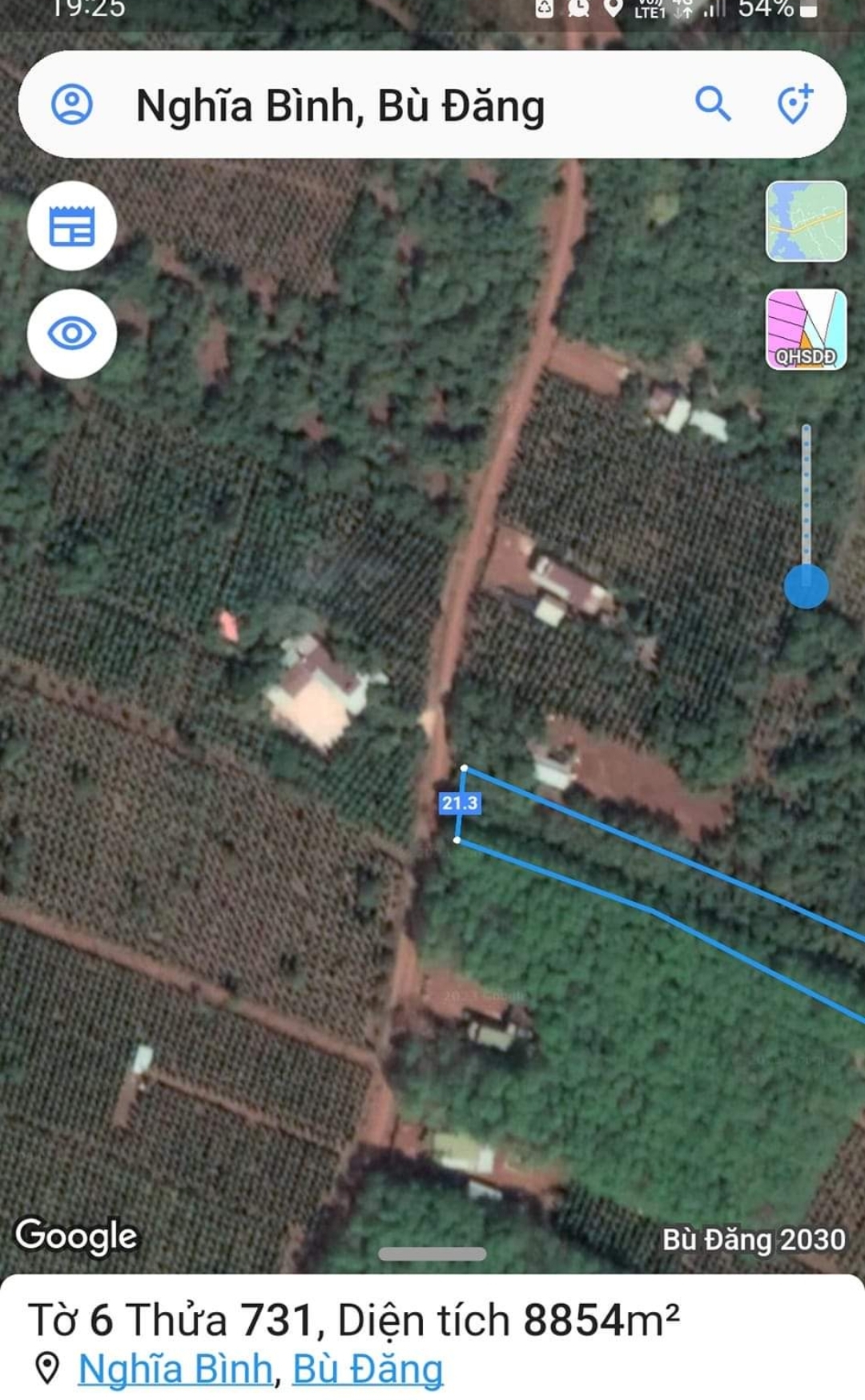
Task: Open the account profile icon
Action: [x=72, y=105]
